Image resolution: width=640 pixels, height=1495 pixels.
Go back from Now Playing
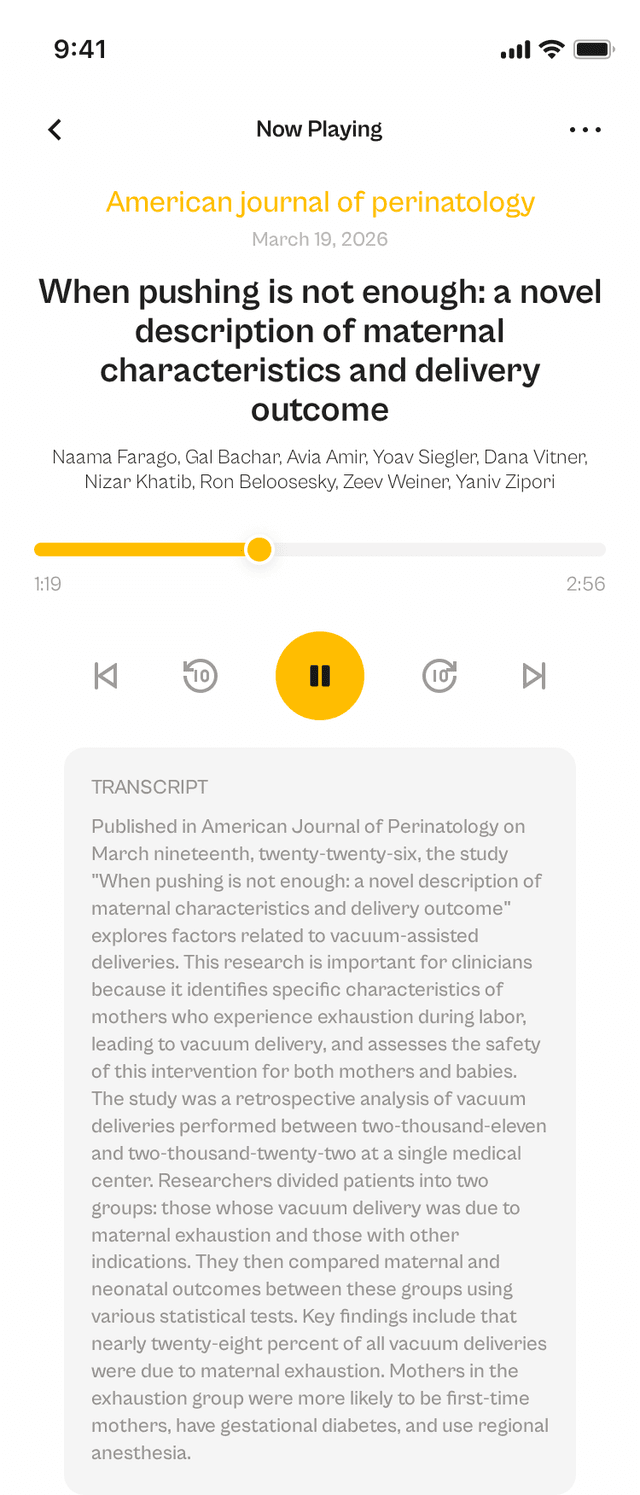click(x=55, y=129)
